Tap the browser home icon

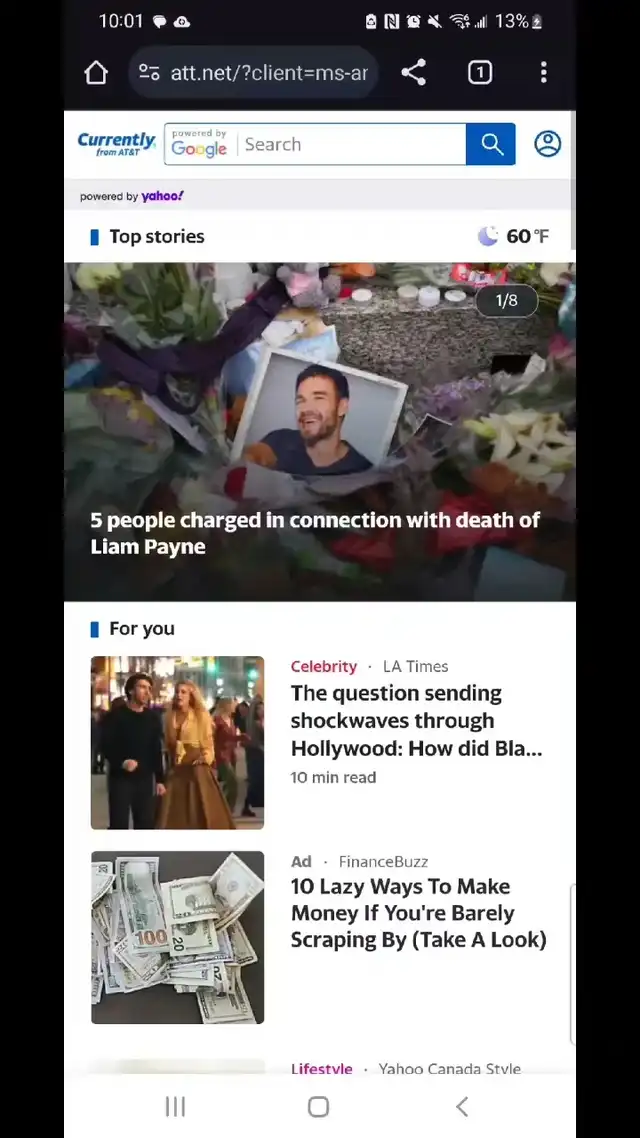coord(96,73)
